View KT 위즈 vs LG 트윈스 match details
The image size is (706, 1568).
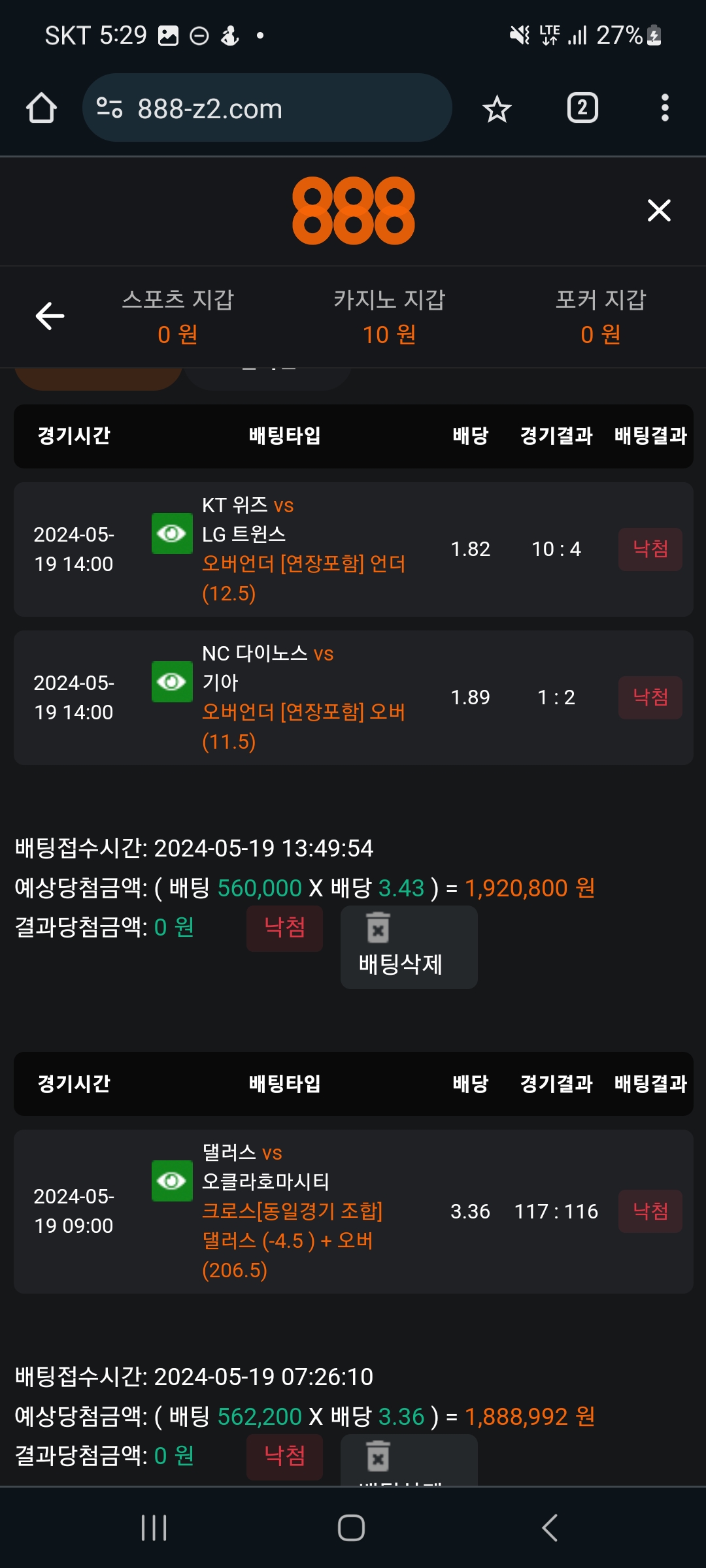[x=172, y=533]
